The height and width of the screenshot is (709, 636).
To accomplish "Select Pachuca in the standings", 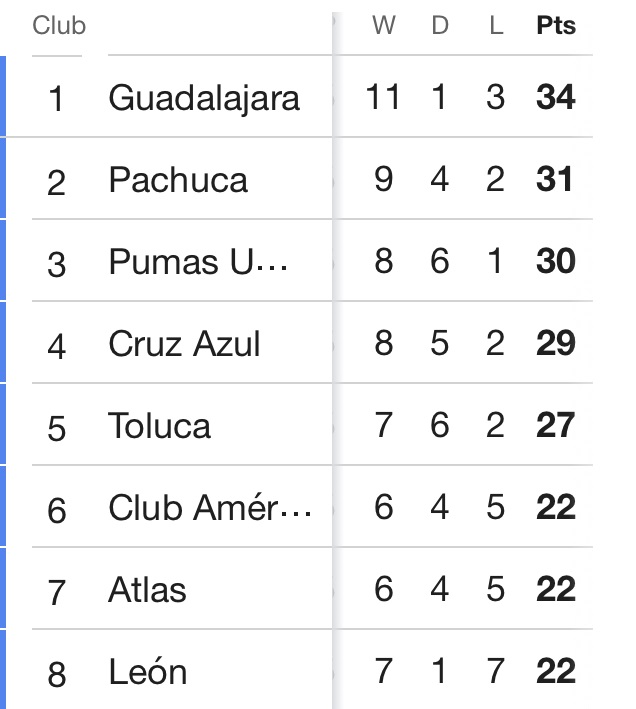I will point(178,180).
